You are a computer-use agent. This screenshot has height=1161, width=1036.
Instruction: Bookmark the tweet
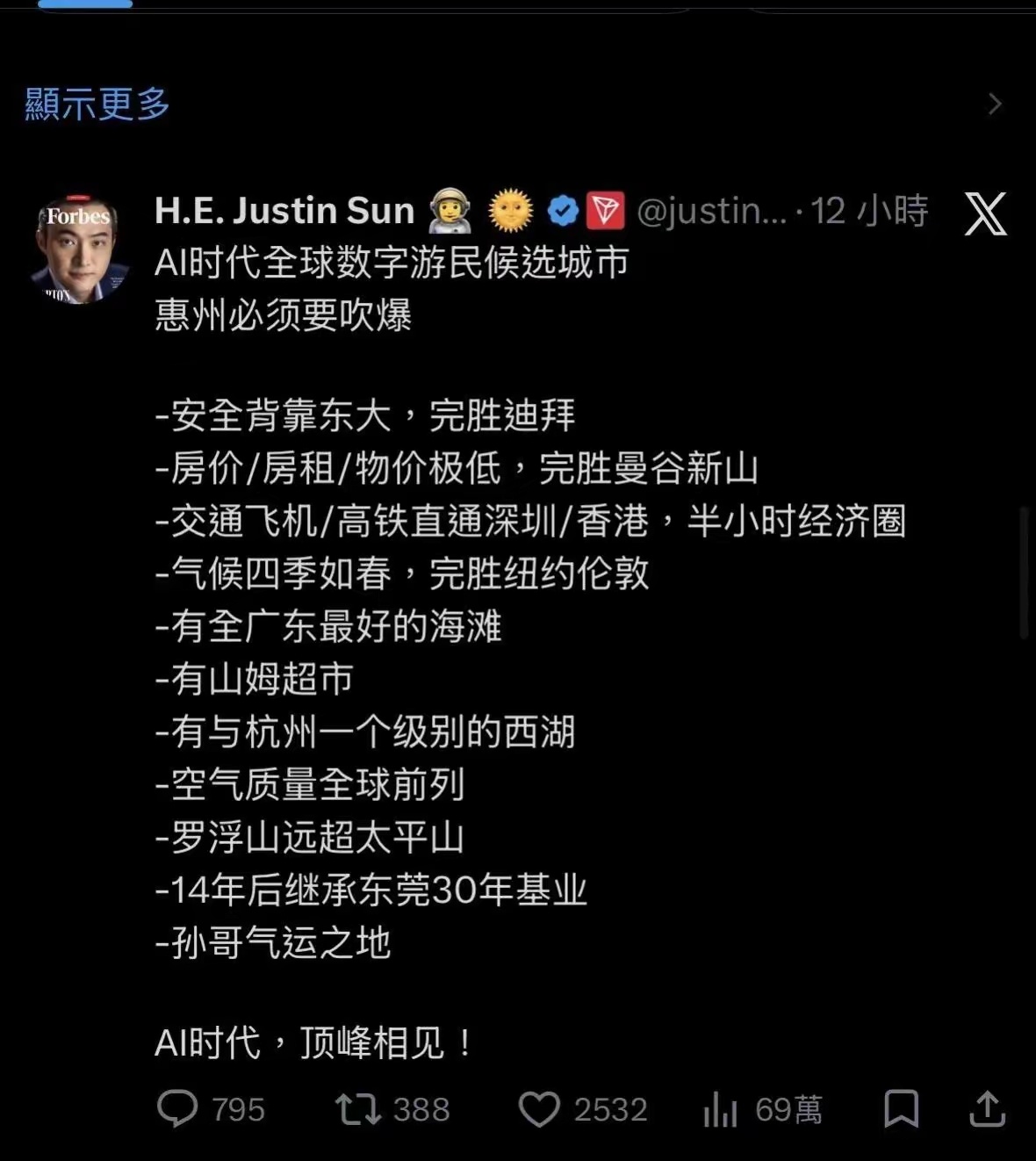click(903, 1110)
